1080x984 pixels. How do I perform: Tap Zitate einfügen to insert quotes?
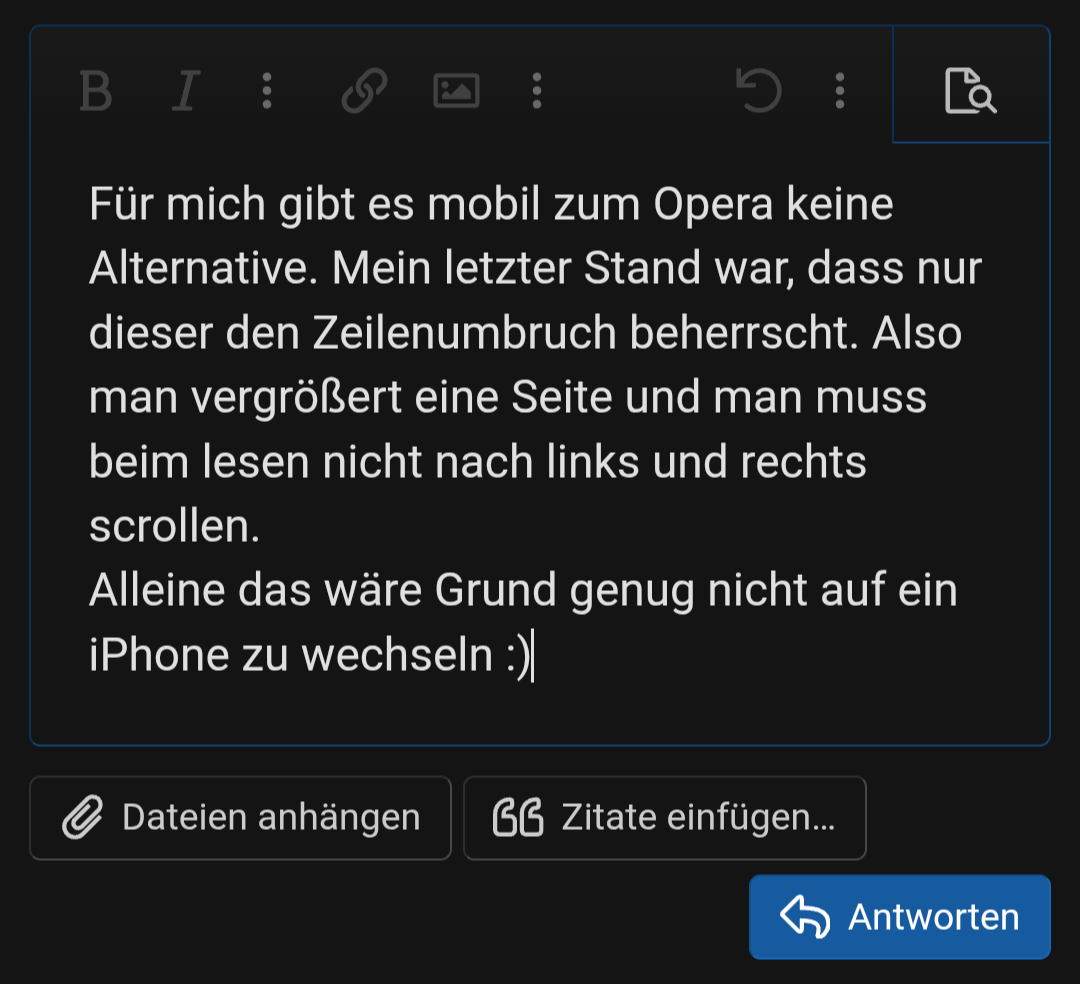click(665, 818)
